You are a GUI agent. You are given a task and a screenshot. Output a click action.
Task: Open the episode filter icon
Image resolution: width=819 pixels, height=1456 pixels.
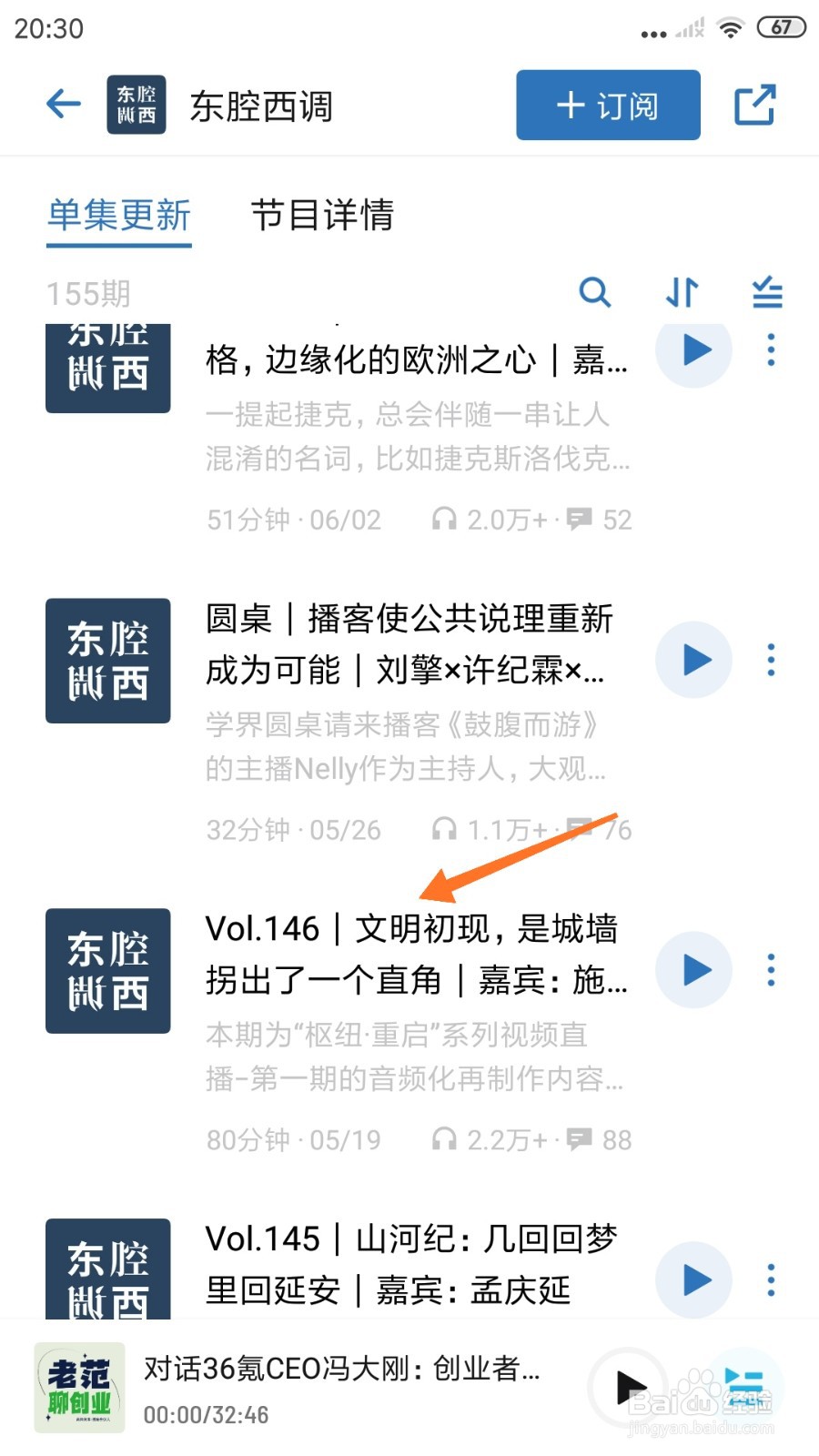[x=766, y=293]
